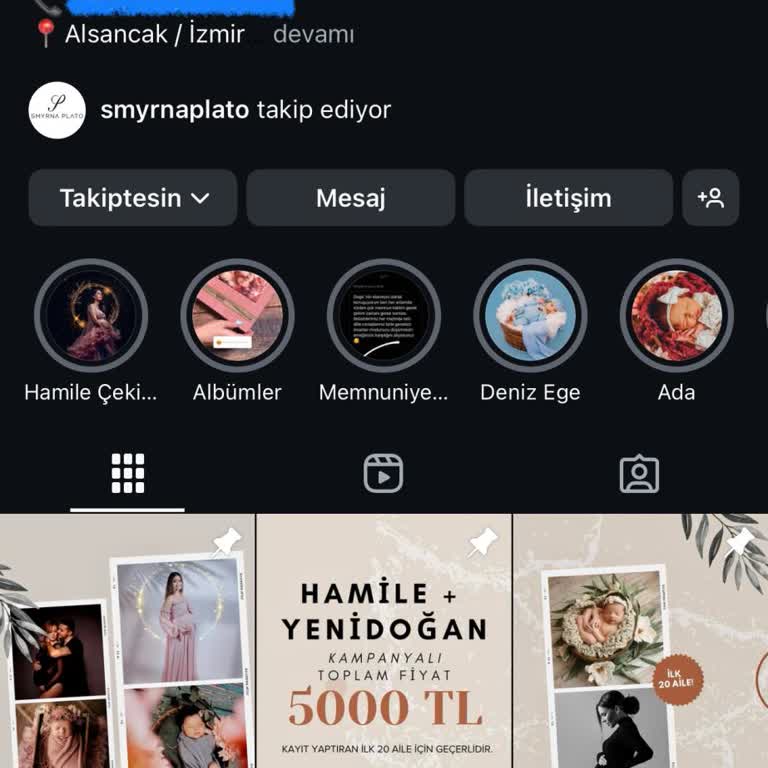Expand bio with devamı link

pyautogui.click(x=313, y=34)
